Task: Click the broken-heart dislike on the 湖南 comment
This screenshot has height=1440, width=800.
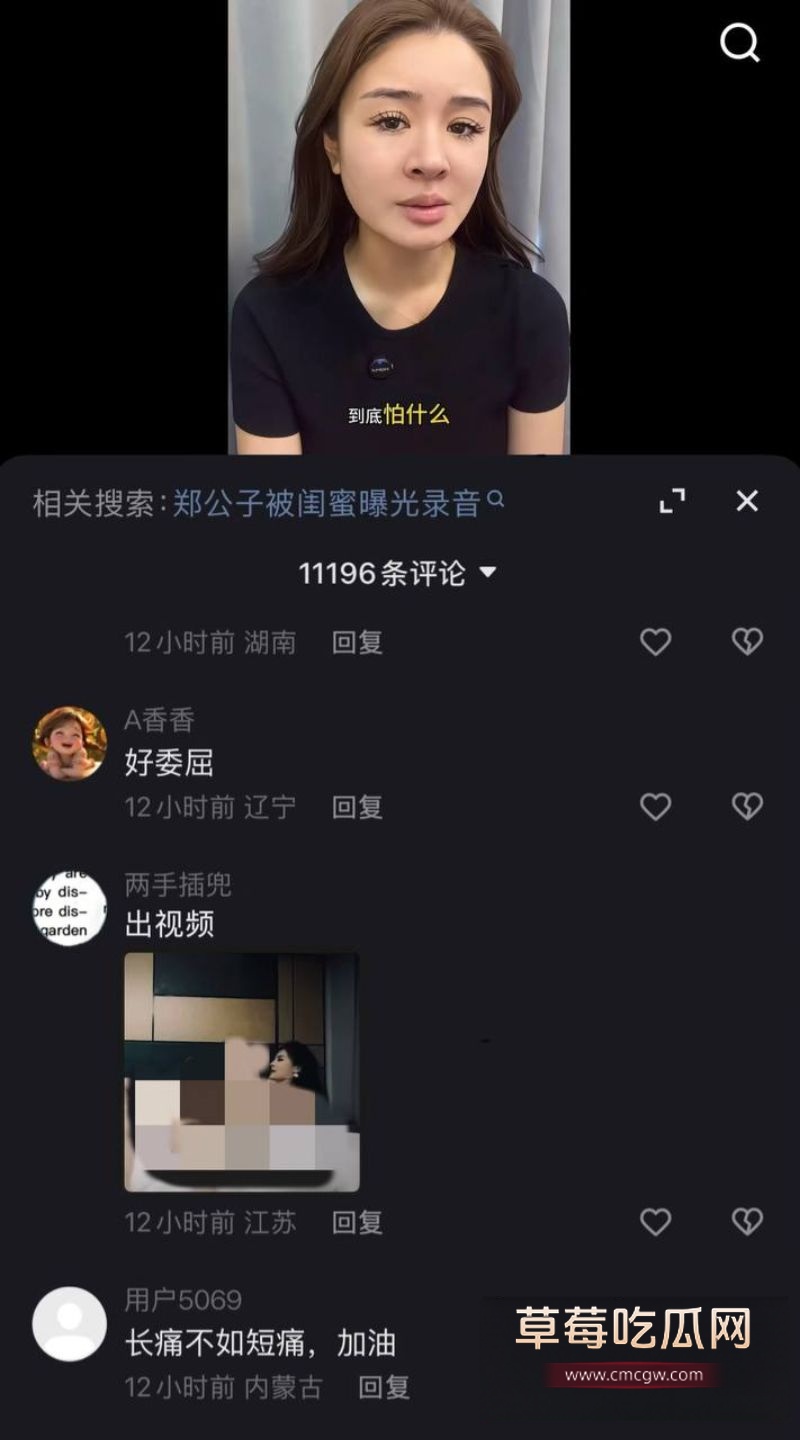Action: (748, 643)
